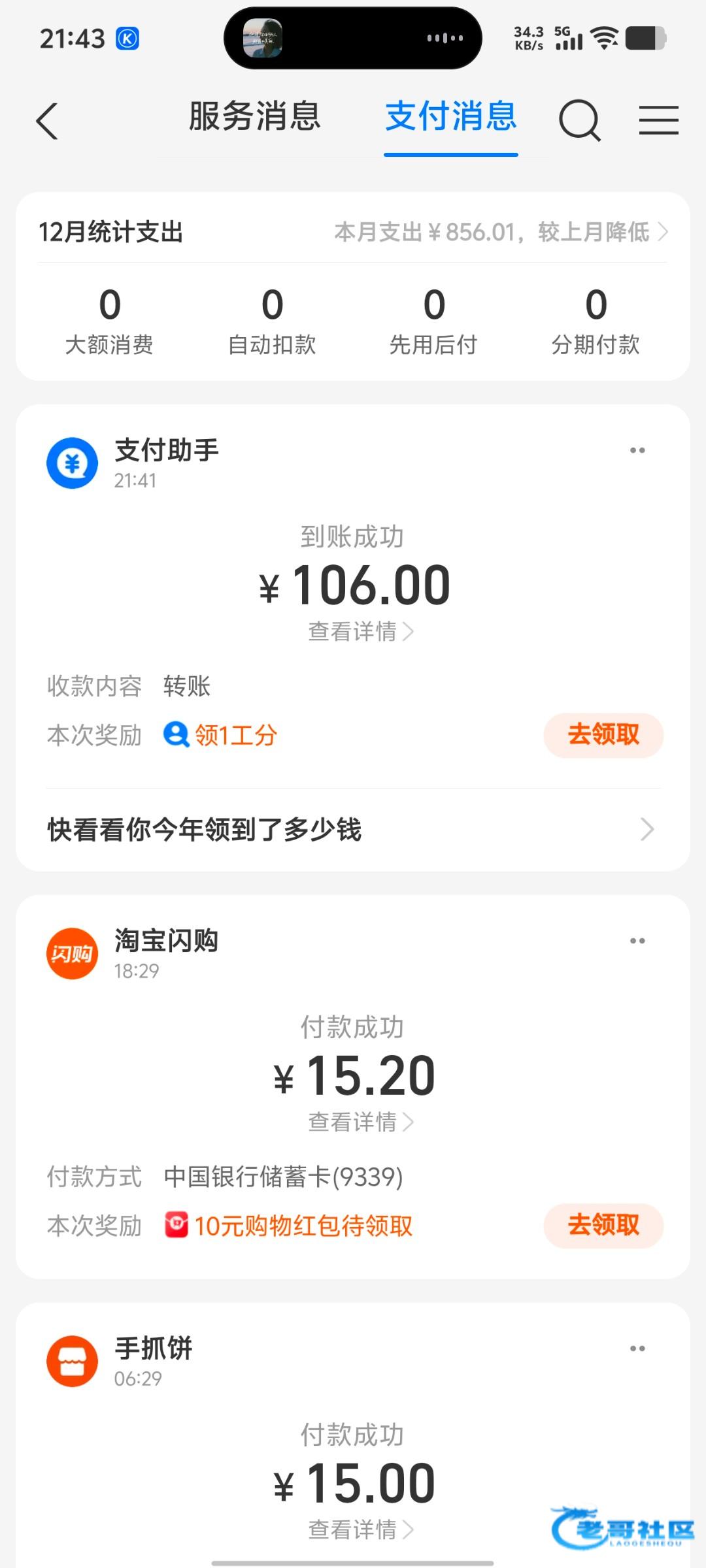View 查看详情 for the ¥15.20 payment
This screenshot has width=706, height=1568.
[x=360, y=1122]
